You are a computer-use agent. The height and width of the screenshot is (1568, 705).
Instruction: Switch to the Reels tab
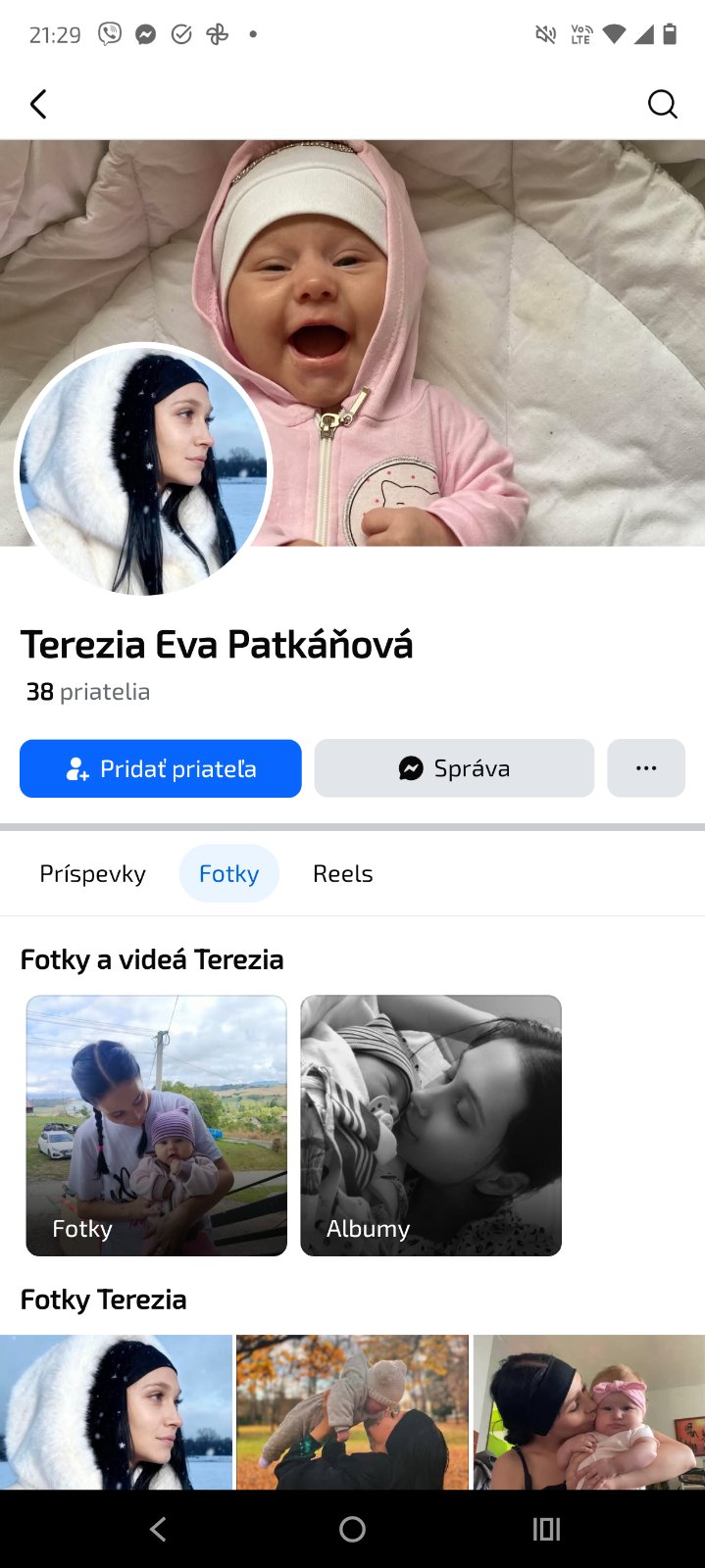pyautogui.click(x=342, y=873)
